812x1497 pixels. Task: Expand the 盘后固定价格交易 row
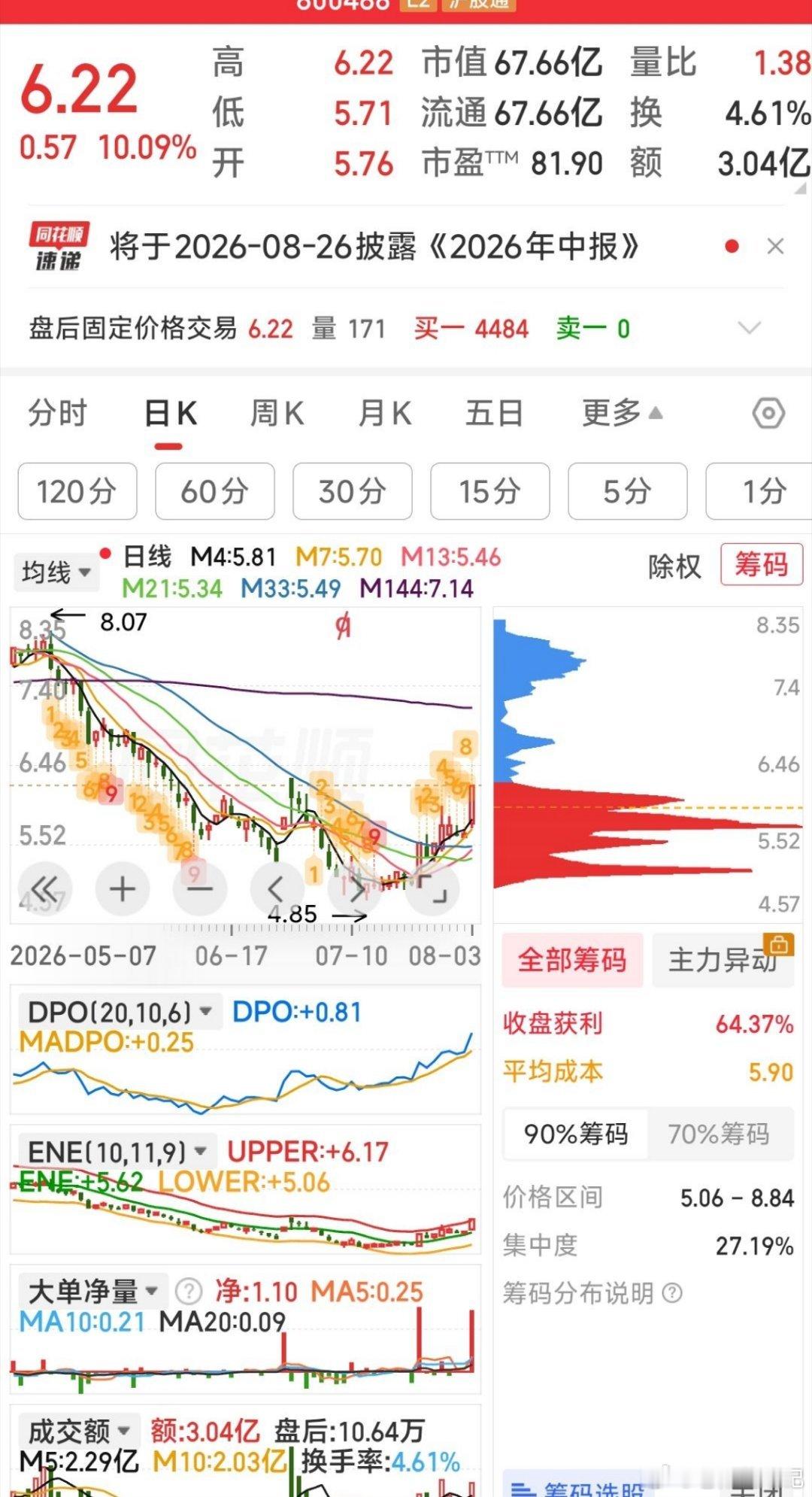750,328
